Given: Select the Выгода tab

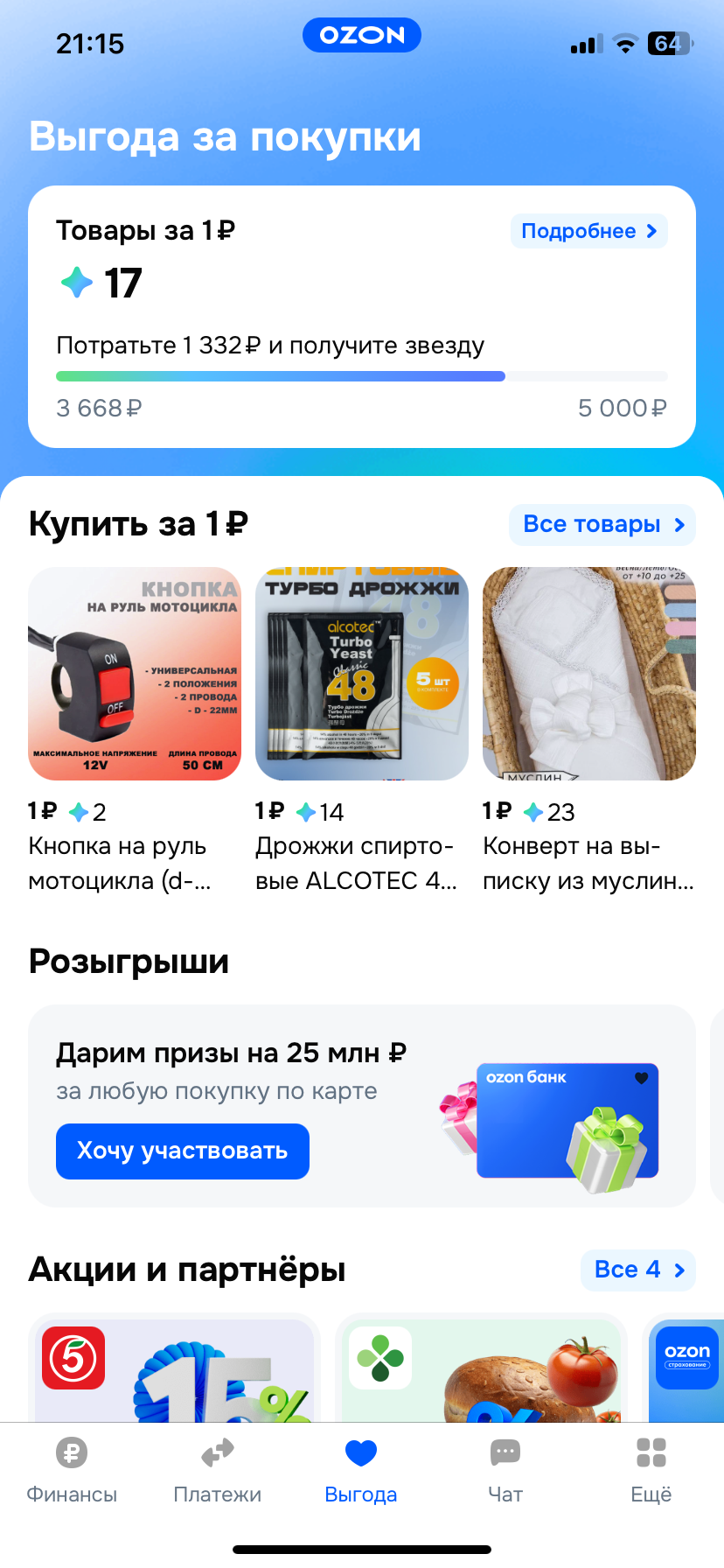Looking at the screenshot, I should pos(361,1471).
